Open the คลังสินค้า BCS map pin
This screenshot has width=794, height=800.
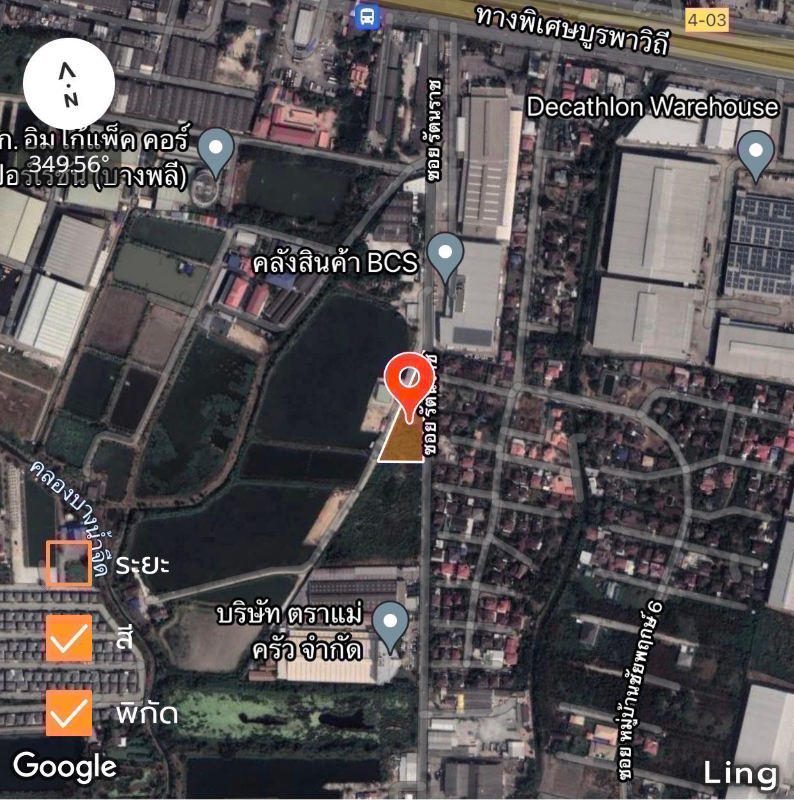[445, 257]
